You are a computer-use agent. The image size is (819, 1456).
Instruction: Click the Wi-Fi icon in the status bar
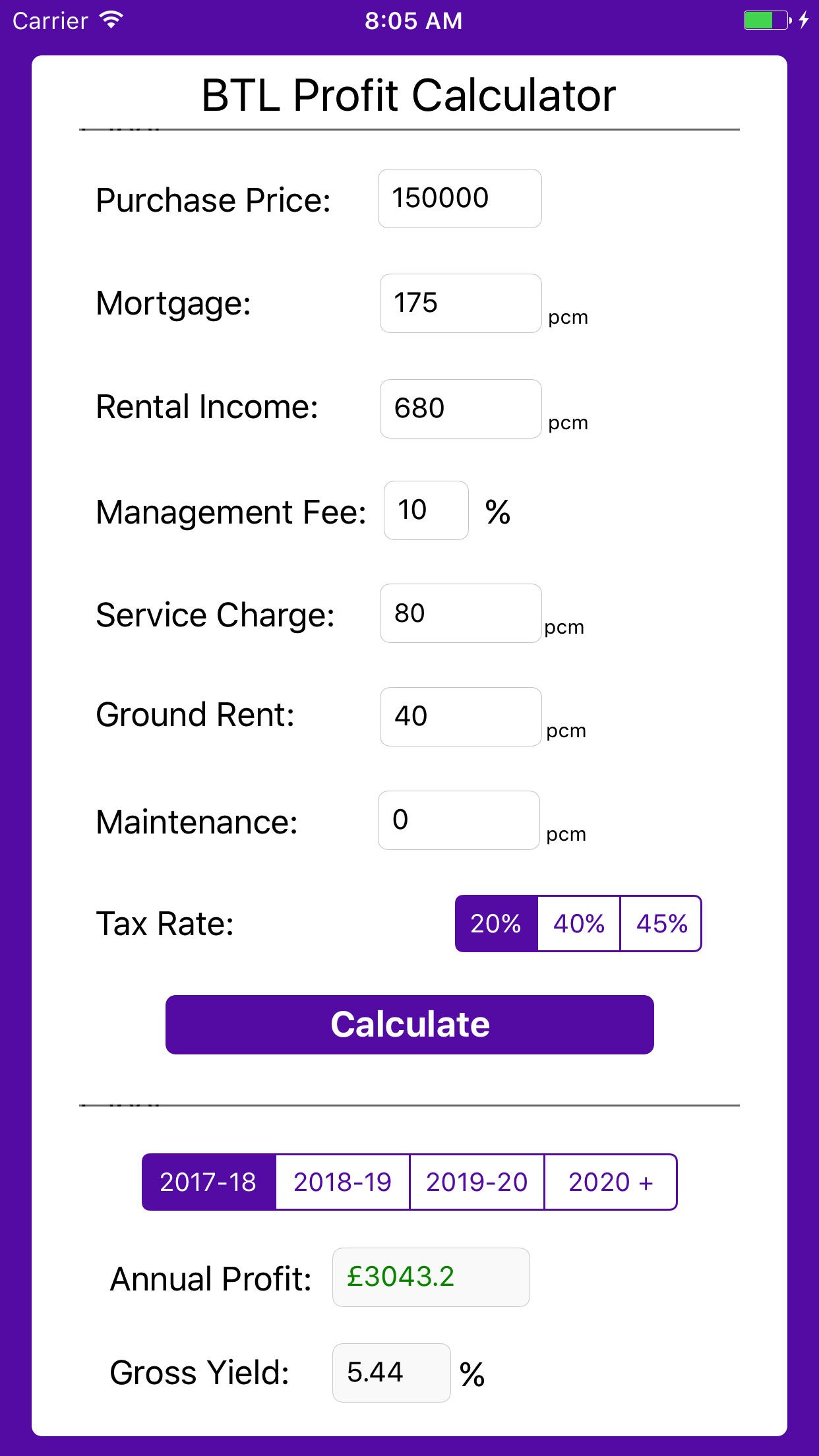109,19
